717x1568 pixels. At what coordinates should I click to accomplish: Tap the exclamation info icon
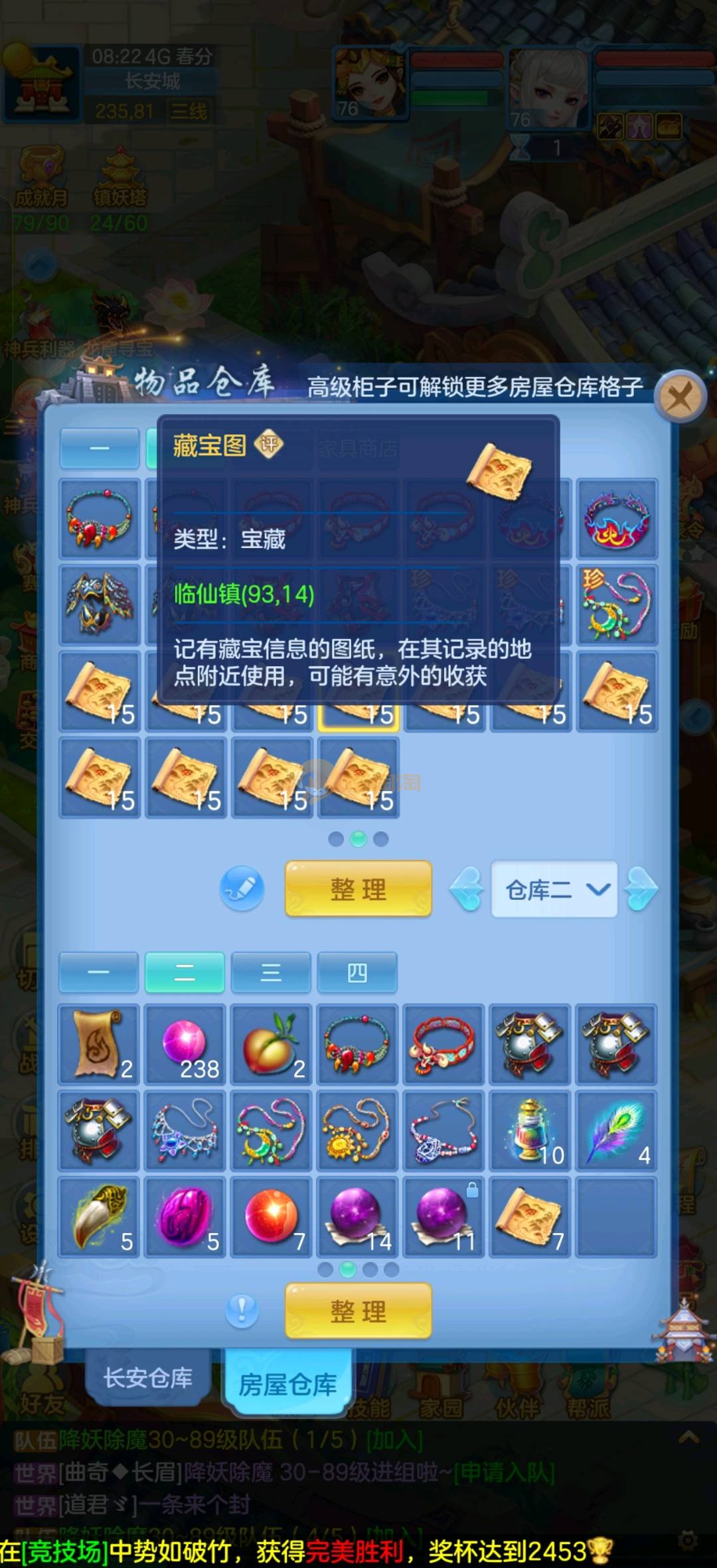(x=242, y=1311)
